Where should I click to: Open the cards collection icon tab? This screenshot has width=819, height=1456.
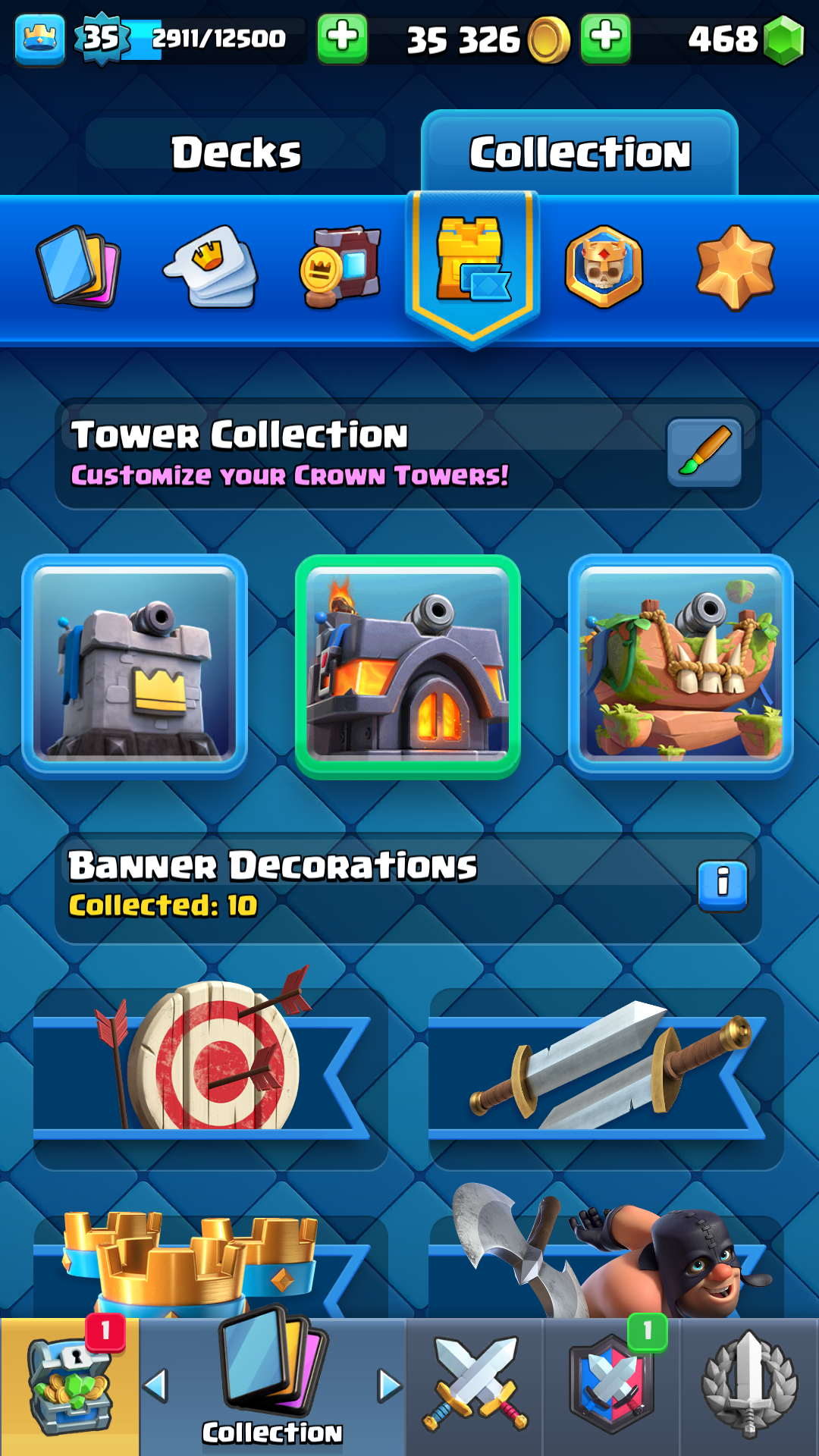point(79,266)
